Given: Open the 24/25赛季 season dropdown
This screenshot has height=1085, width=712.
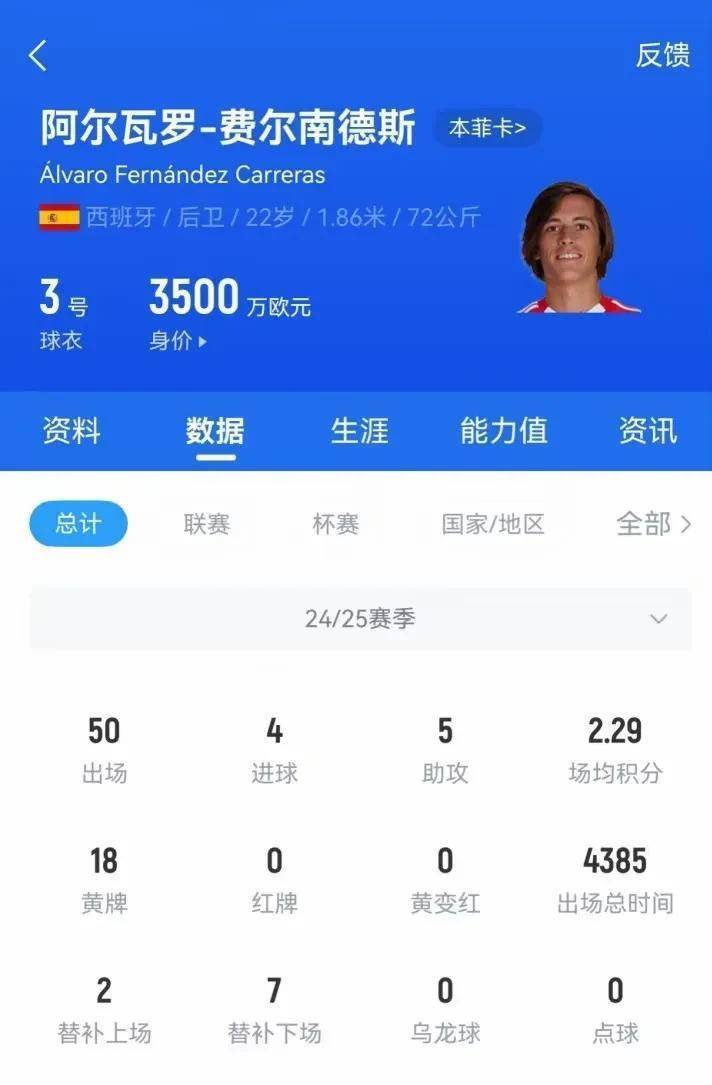Looking at the screenshot, I should pyautogui.click(x=360, y=619).
